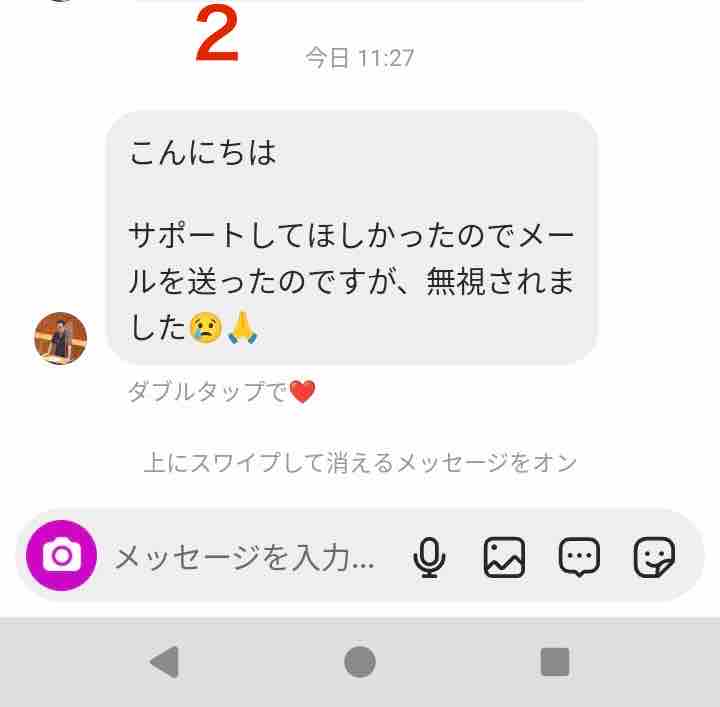
Task: Open the sender's profile picture
Action: click(61, 338)
